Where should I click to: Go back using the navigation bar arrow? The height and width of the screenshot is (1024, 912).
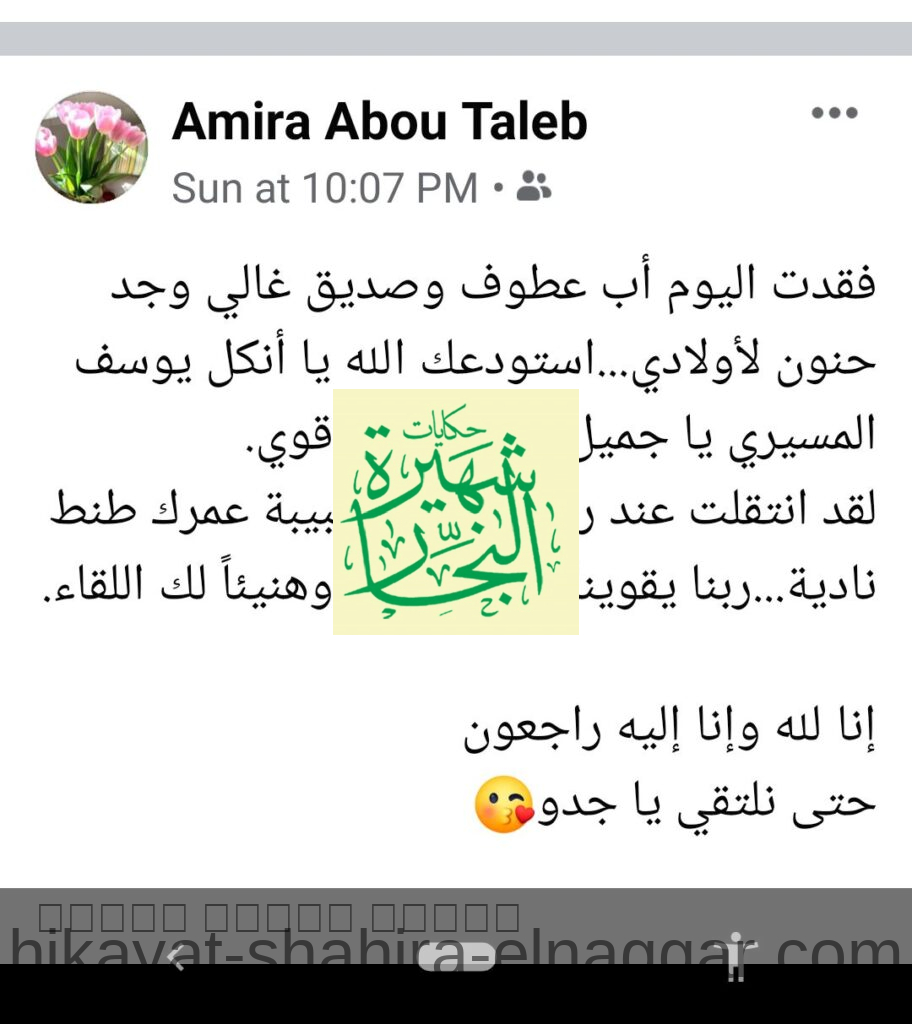(x=176, y=958)
